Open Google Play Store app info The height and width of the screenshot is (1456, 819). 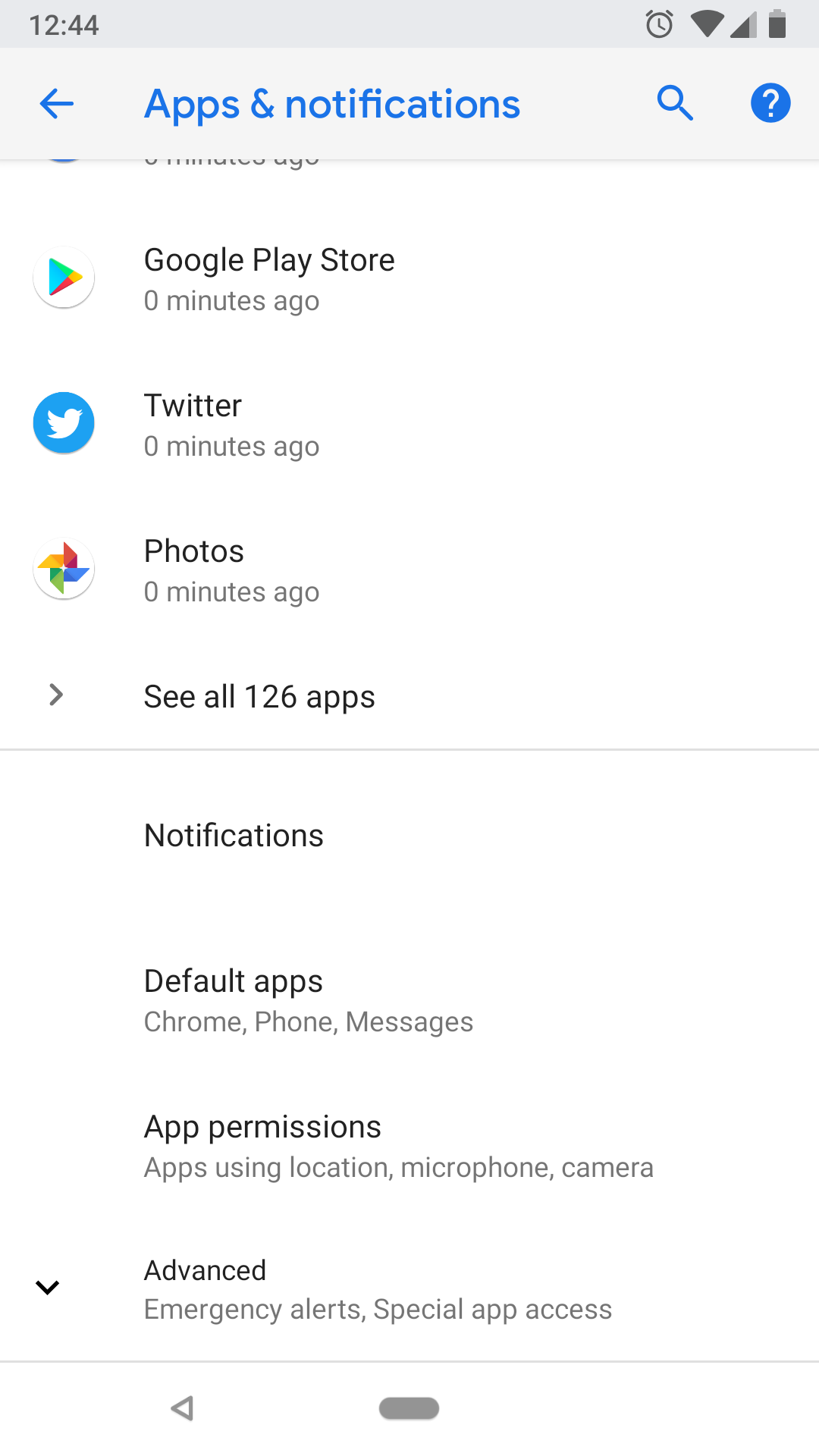click(x=269, y=278)
